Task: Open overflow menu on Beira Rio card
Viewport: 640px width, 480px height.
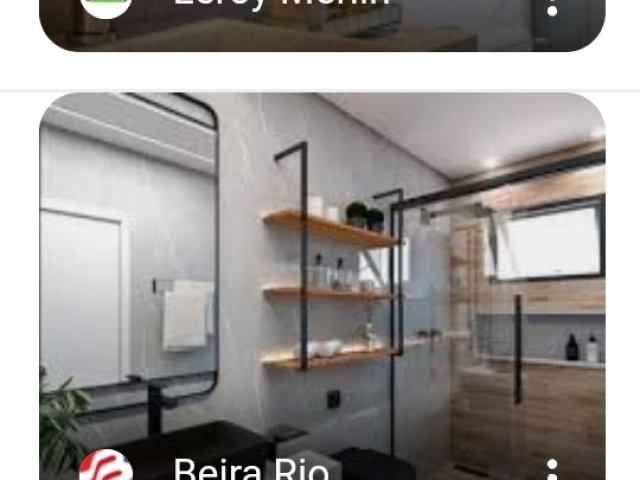Action: pyautogui.click(x=552, y=470)
